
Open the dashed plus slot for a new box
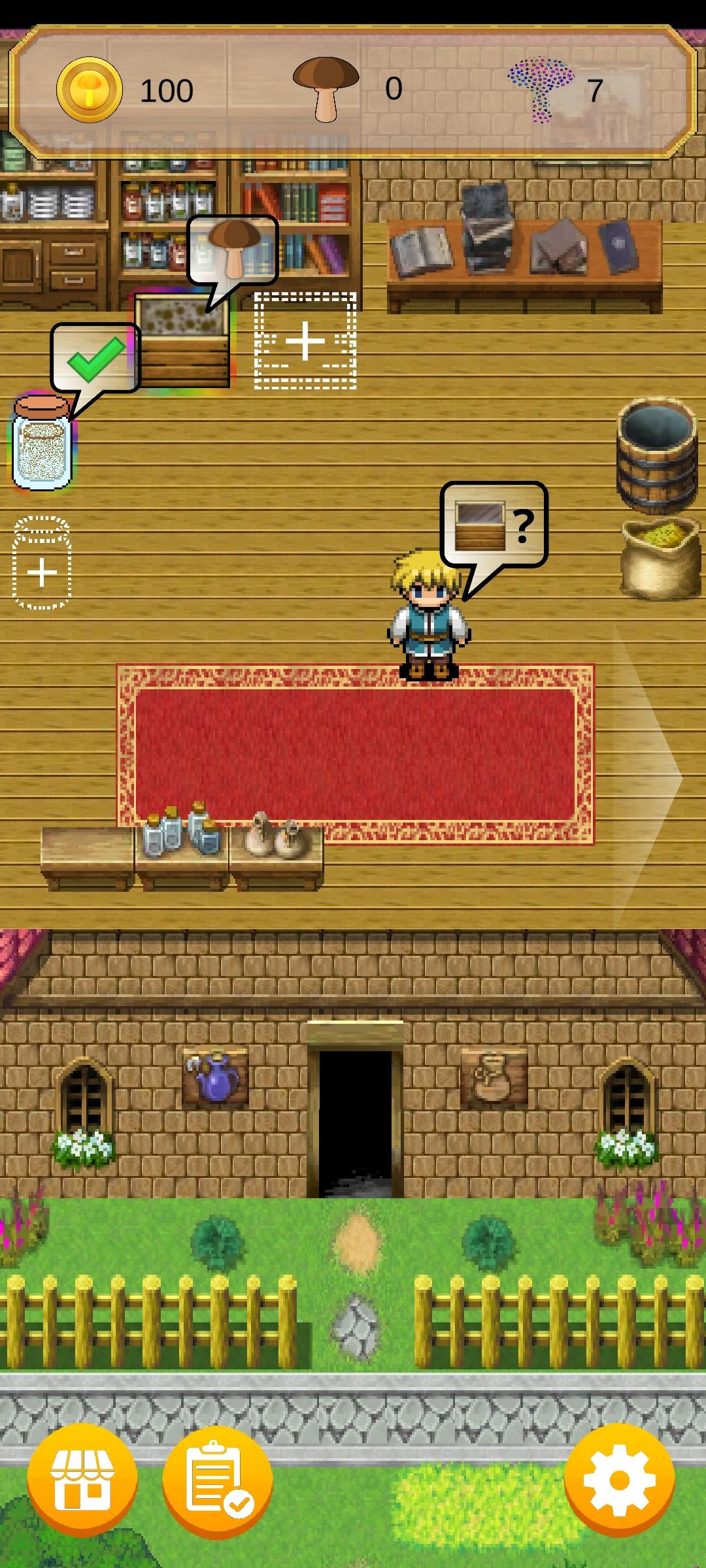[x=304, y=340]
